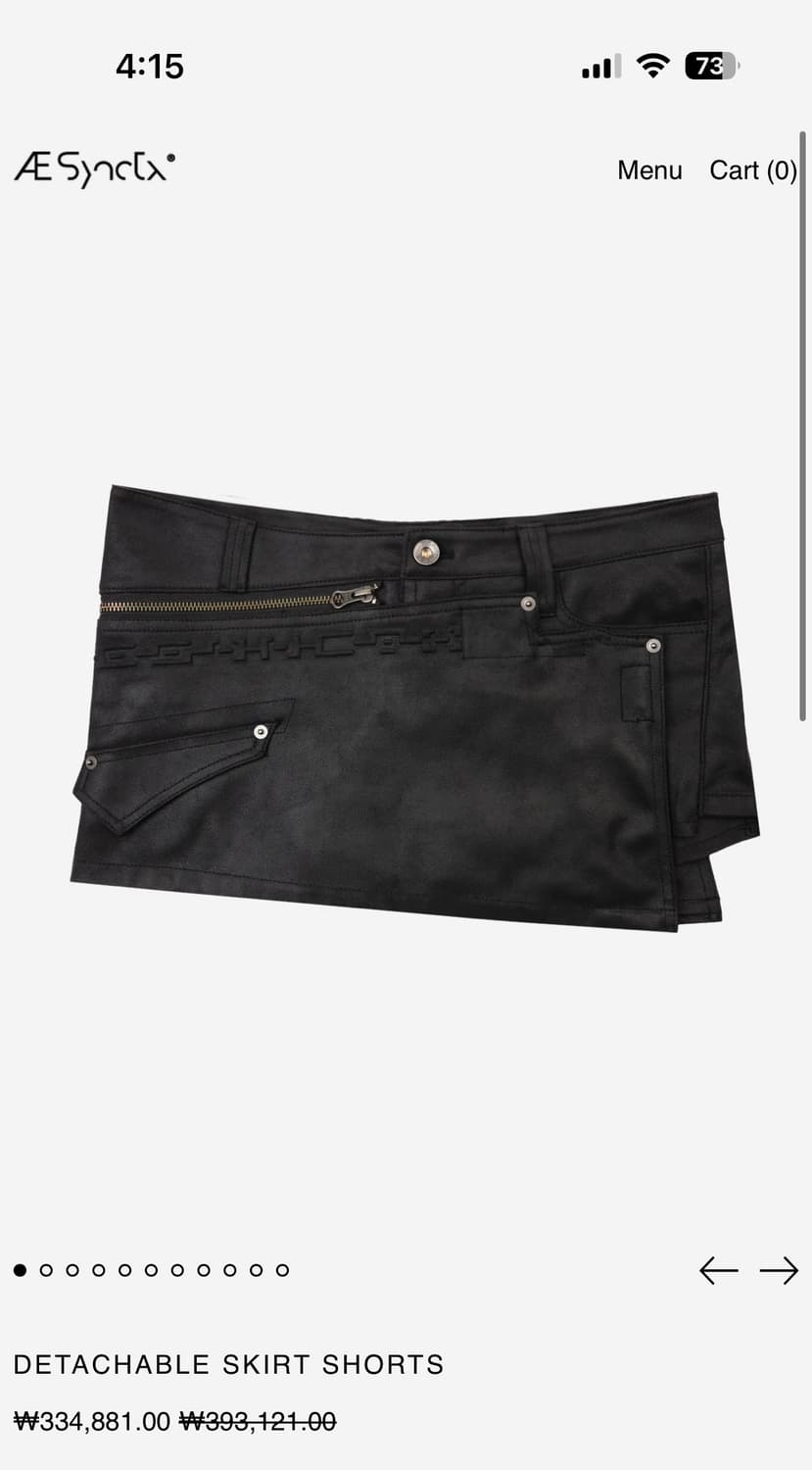Viewport: 812px width, 1470px height.
Task: Click the crossed-out original price ₩393,121.00
Action: click(260, 1422)
